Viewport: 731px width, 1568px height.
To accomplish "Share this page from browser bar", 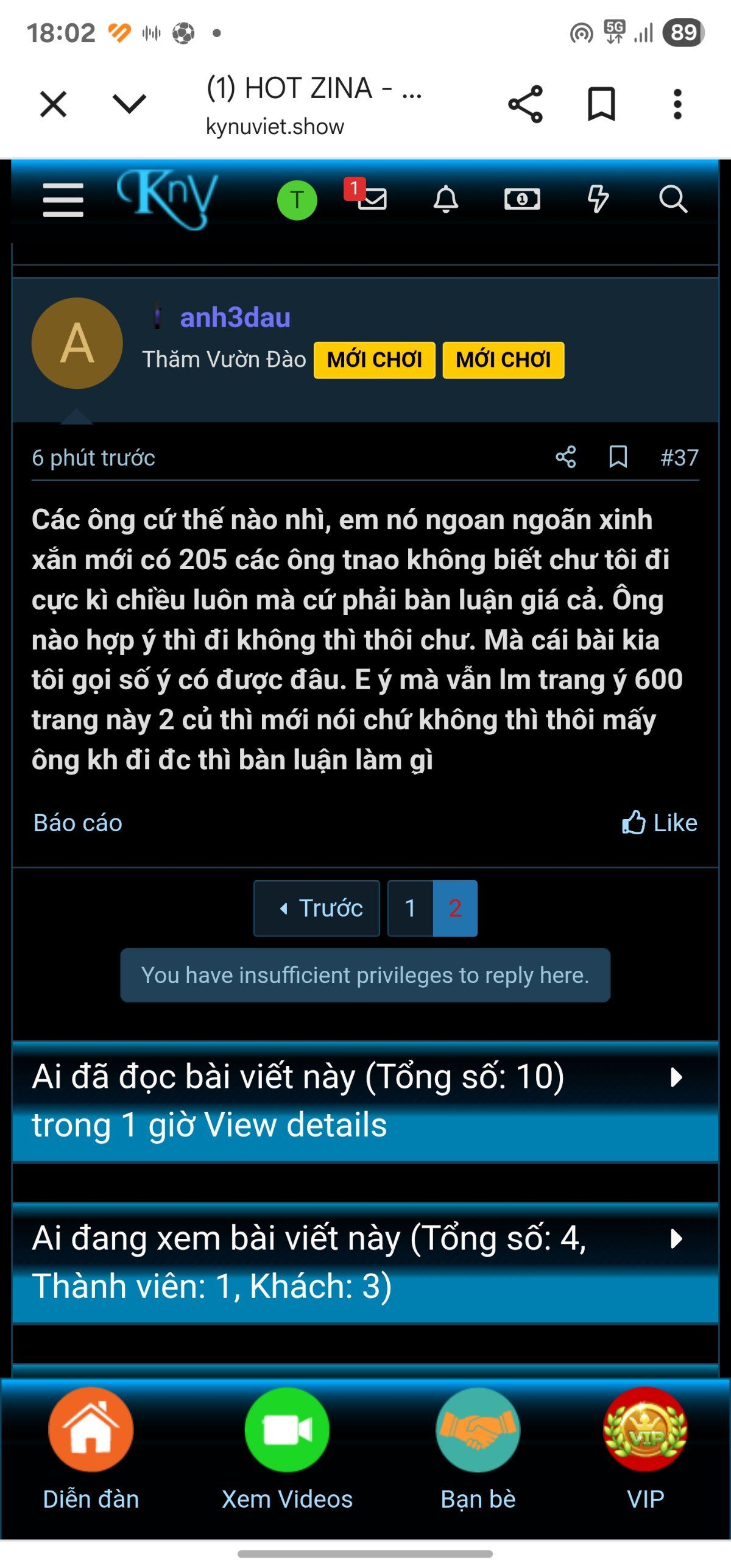I will tap(525, 104).
